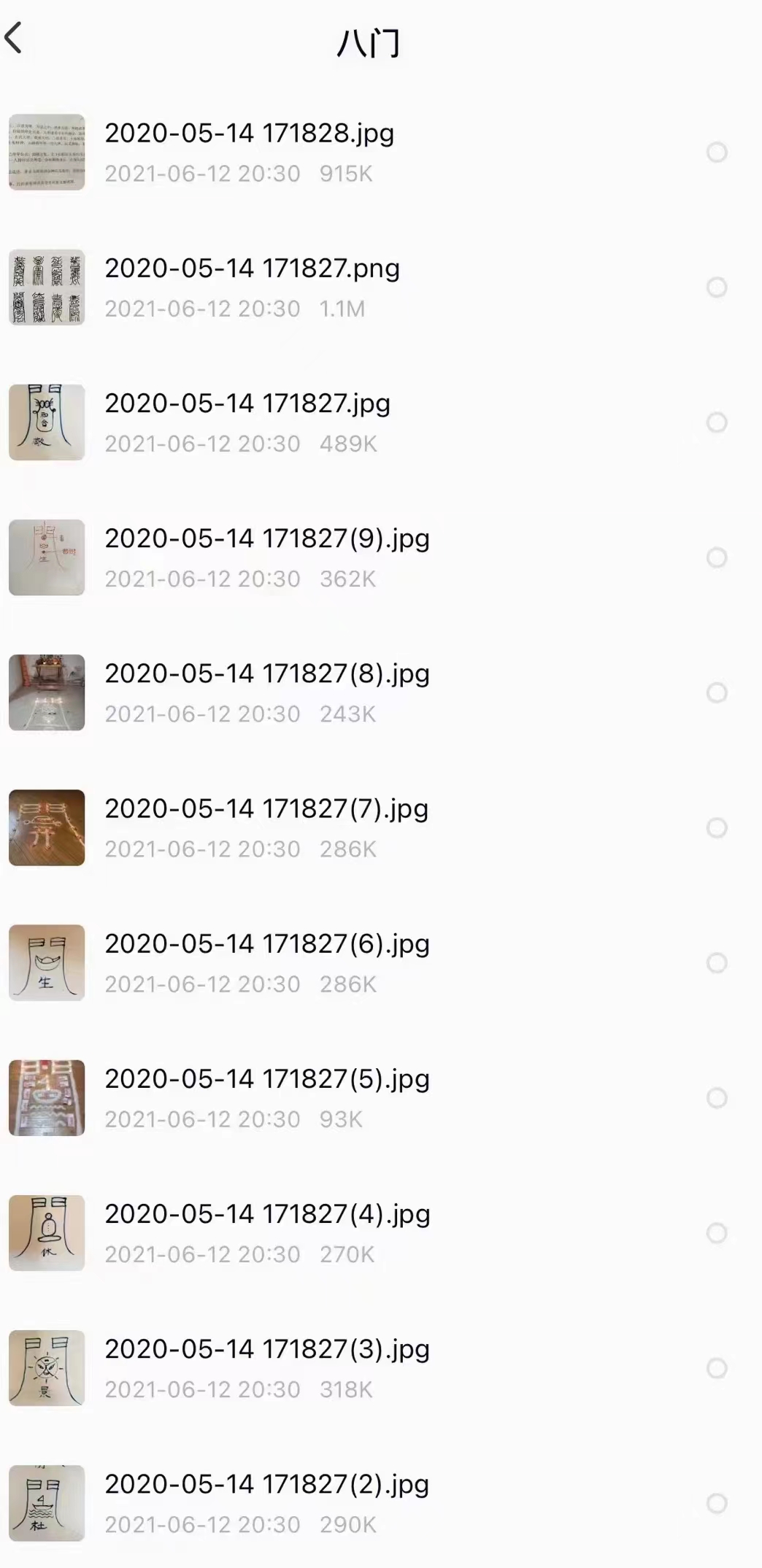
Task: Select the checkbox beside 171827(9).jpg
Action: 717,557
